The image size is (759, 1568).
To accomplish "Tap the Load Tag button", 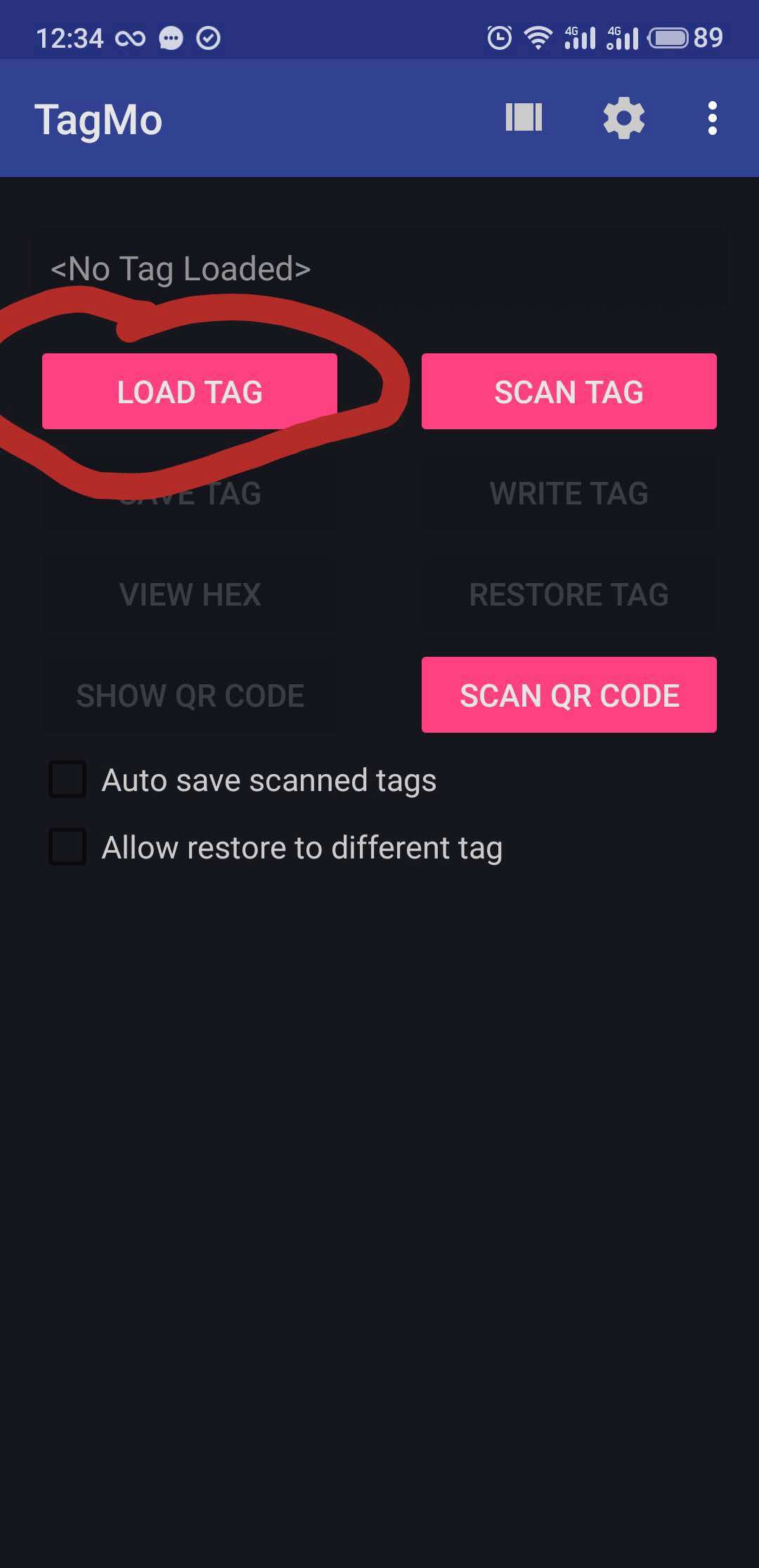I will [x=190, y=391].
